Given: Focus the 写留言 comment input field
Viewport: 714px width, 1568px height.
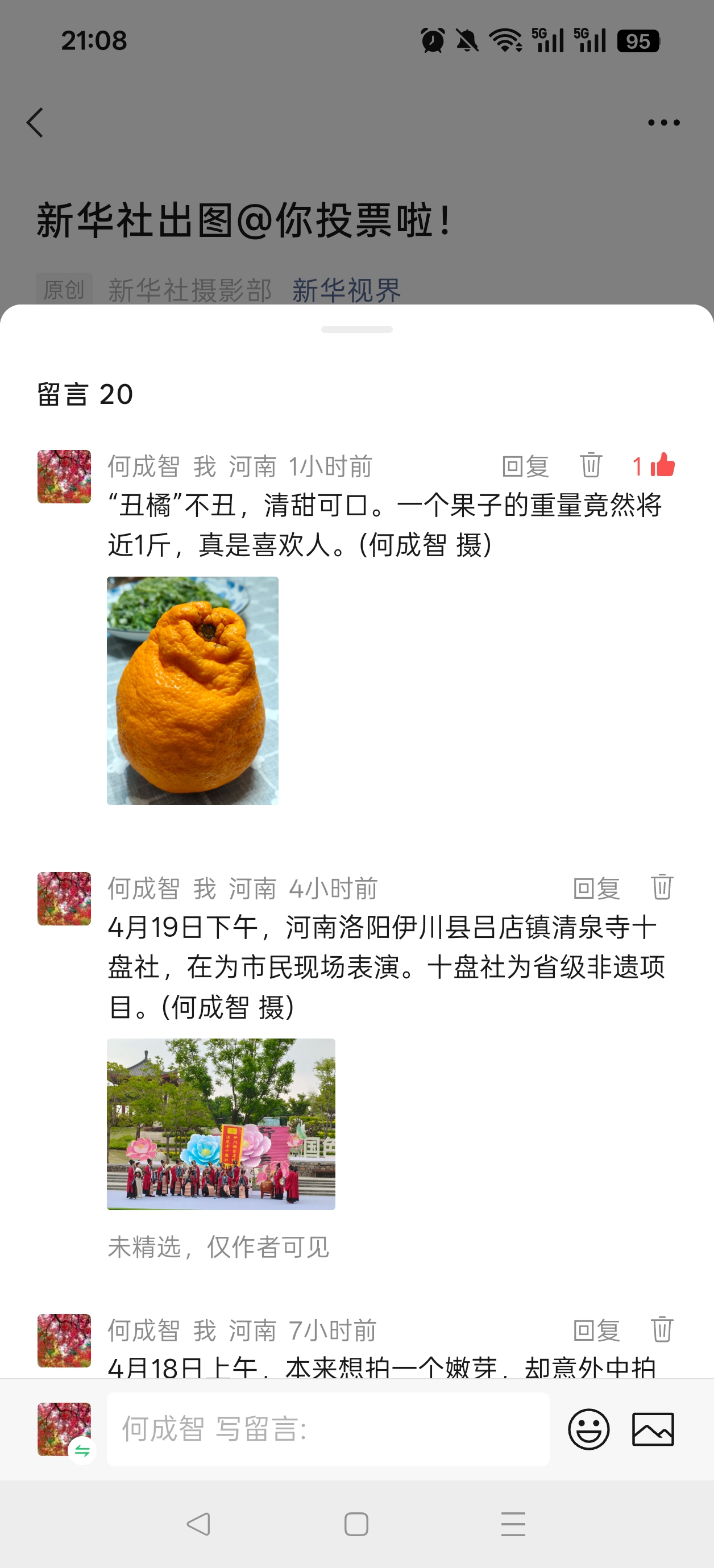Looking at the screenshot, I should point(328,1429).
